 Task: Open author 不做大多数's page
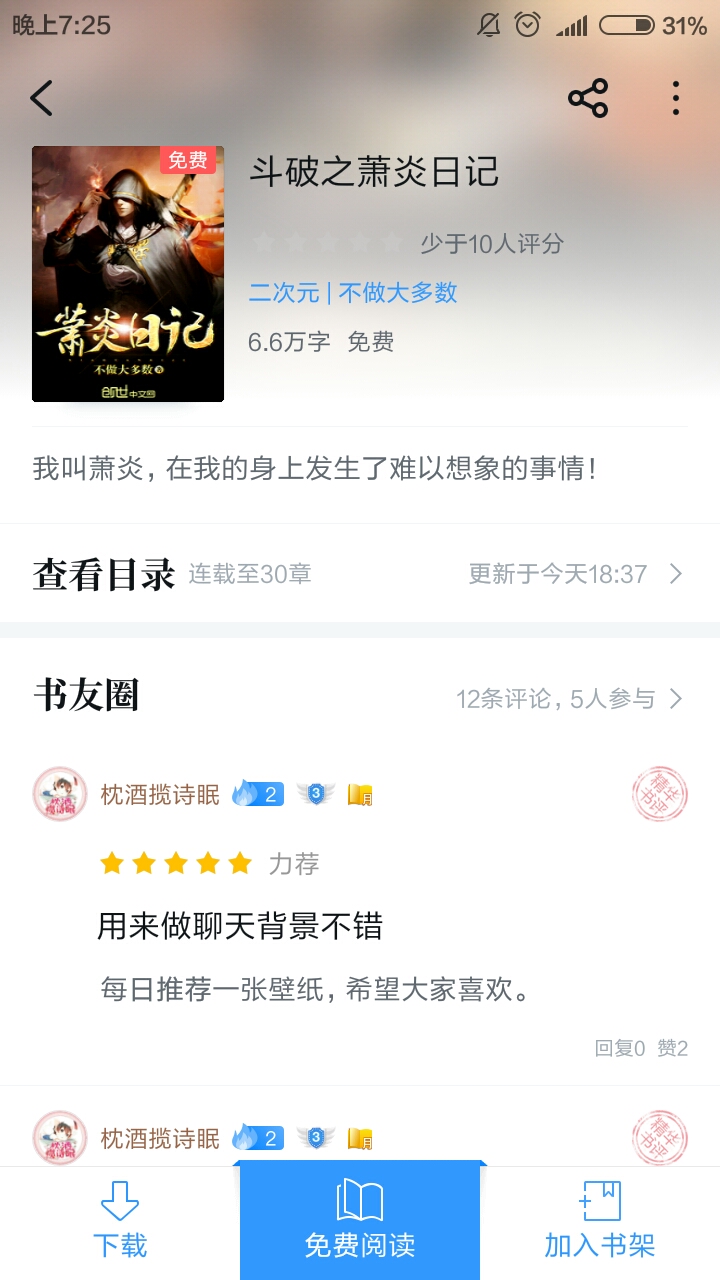pyautogui.click(x=398, y=292)
